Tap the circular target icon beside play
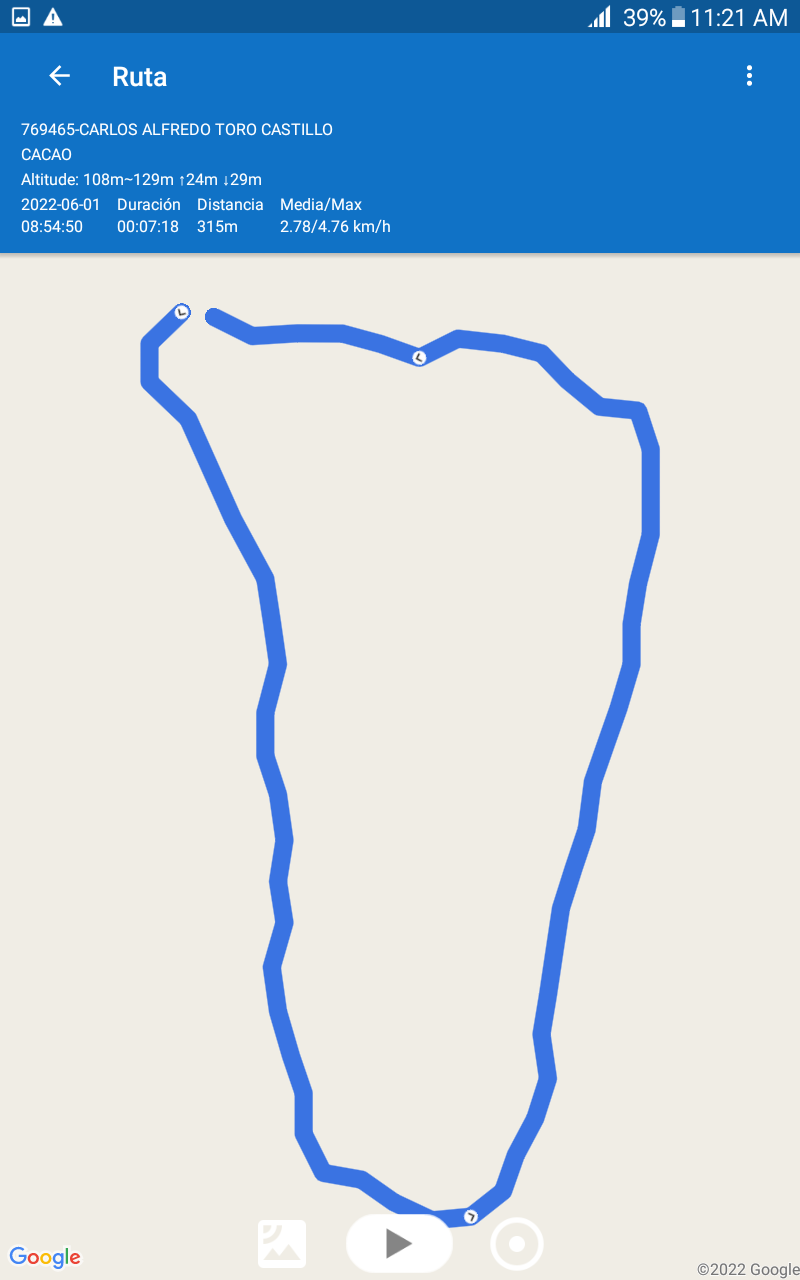This screenshot has height=1280, width=800. pyautogui.click(x=517, y=1244)
